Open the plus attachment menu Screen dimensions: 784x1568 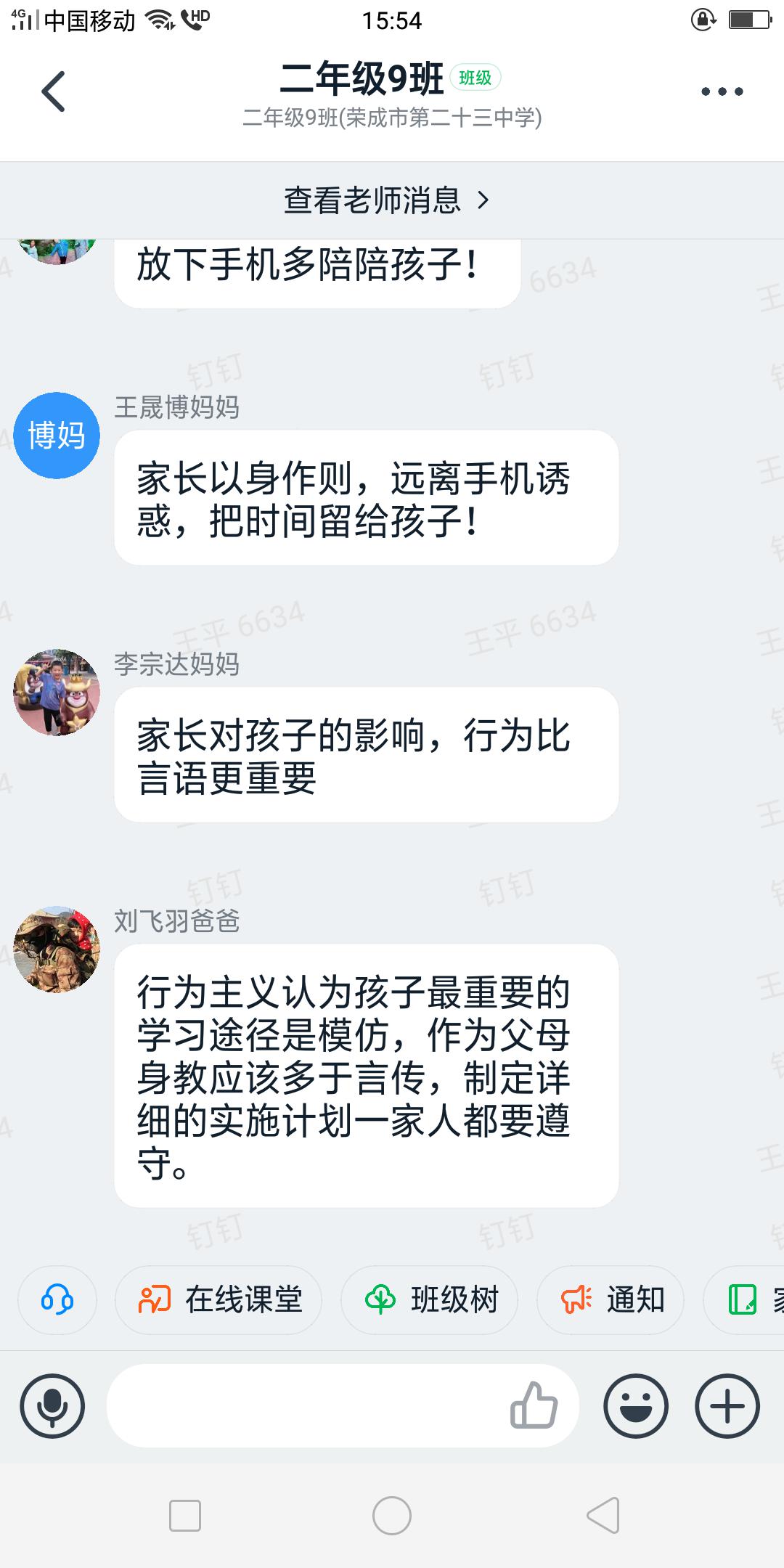click(727, 1406)
